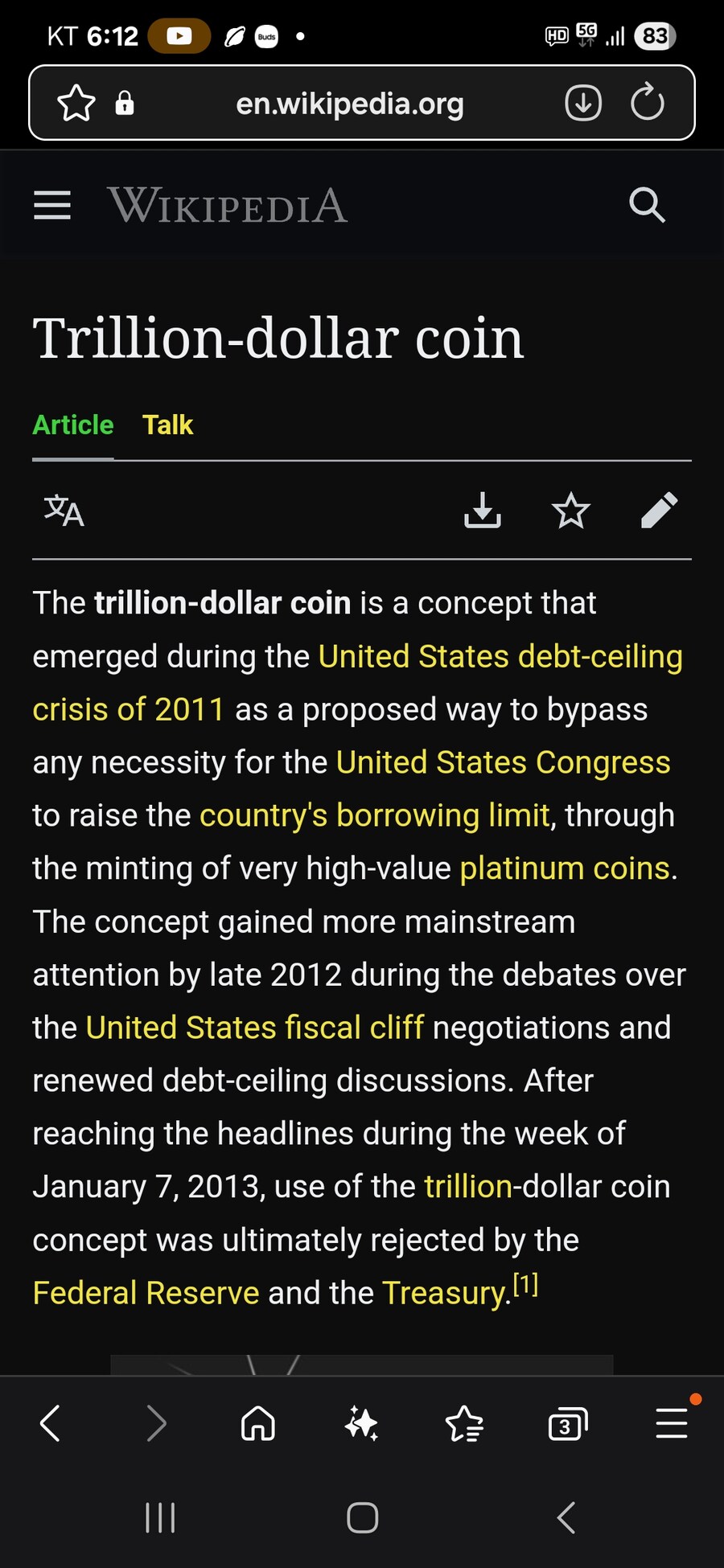Viewport: 724px width, 1568px height.
Task: Download the article as a file
Action: tap(483, 511)
